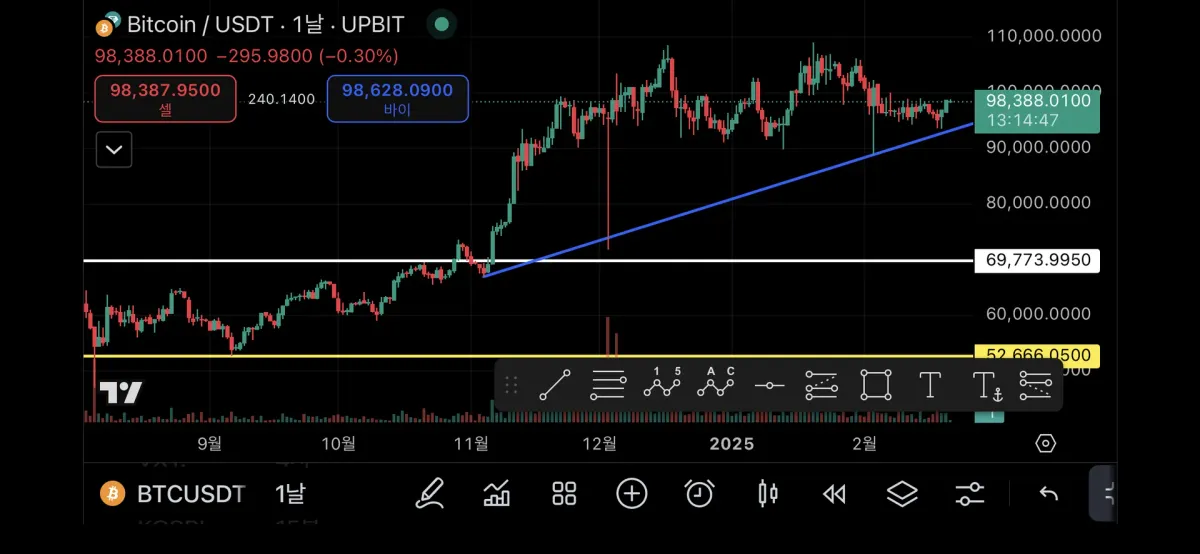Create a price alert with the alarm clock
1200x554 pixels.
tap(699, 493)
